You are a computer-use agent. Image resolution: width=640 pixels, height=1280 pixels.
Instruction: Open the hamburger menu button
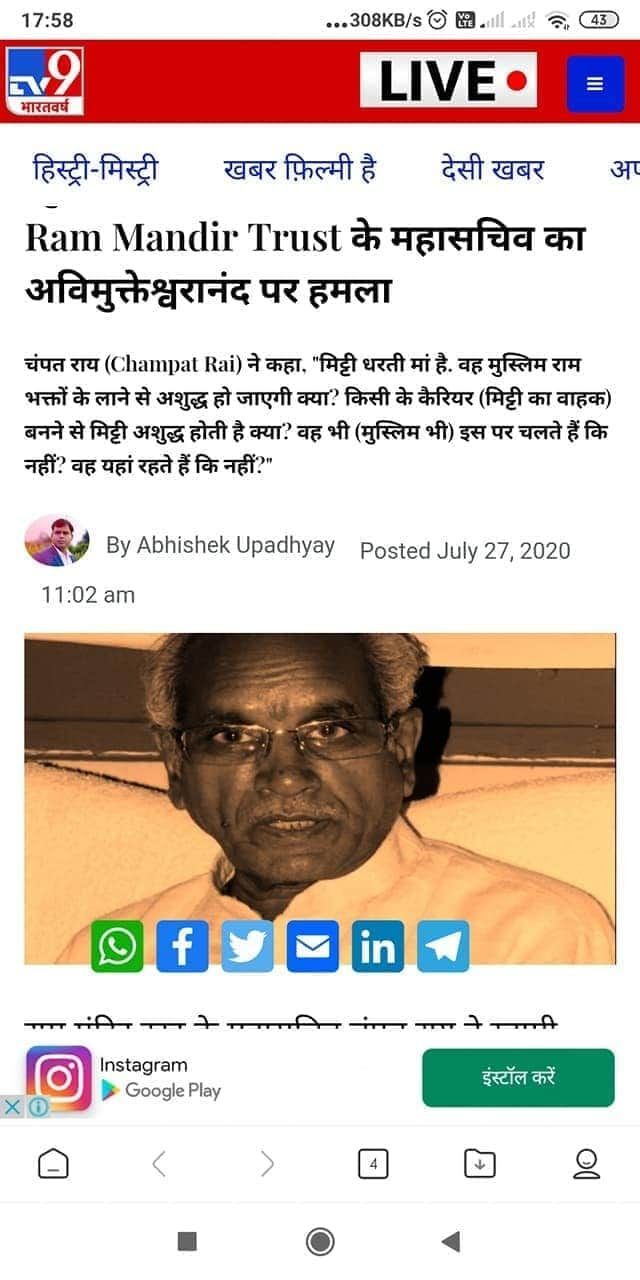(x=595, y=84)
